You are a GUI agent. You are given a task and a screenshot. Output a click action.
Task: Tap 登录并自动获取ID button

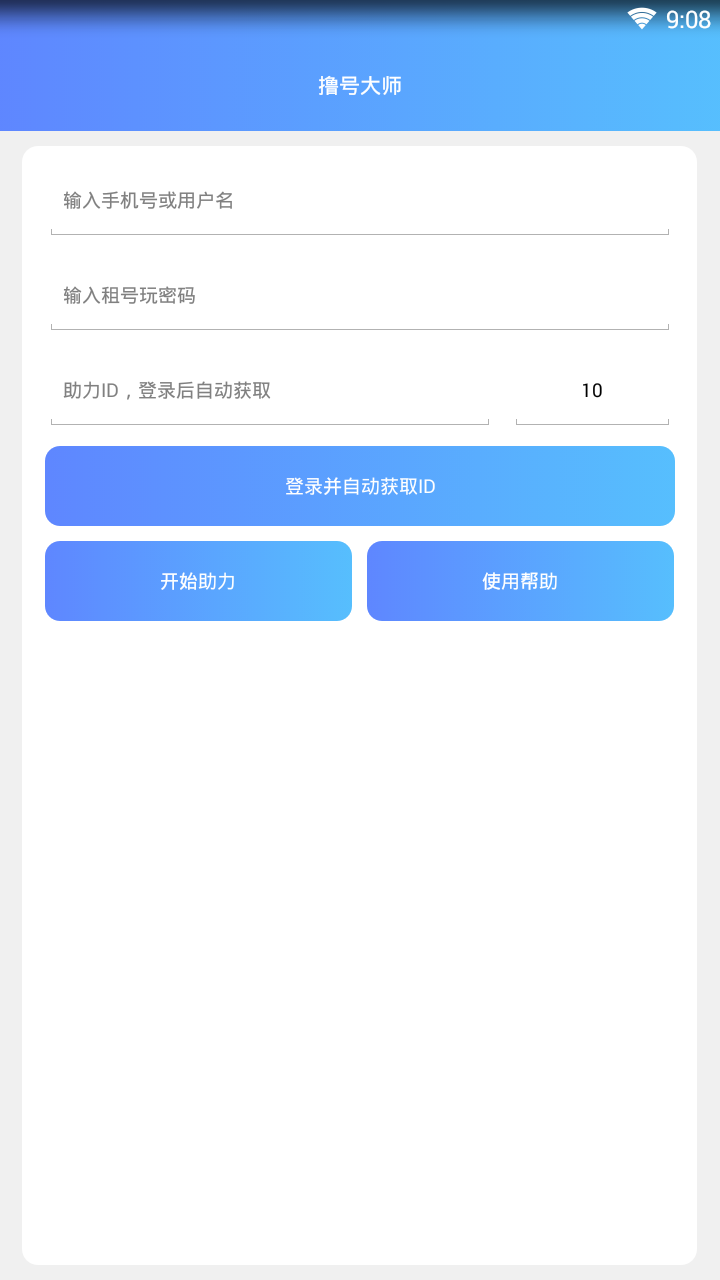coord(360,486)
